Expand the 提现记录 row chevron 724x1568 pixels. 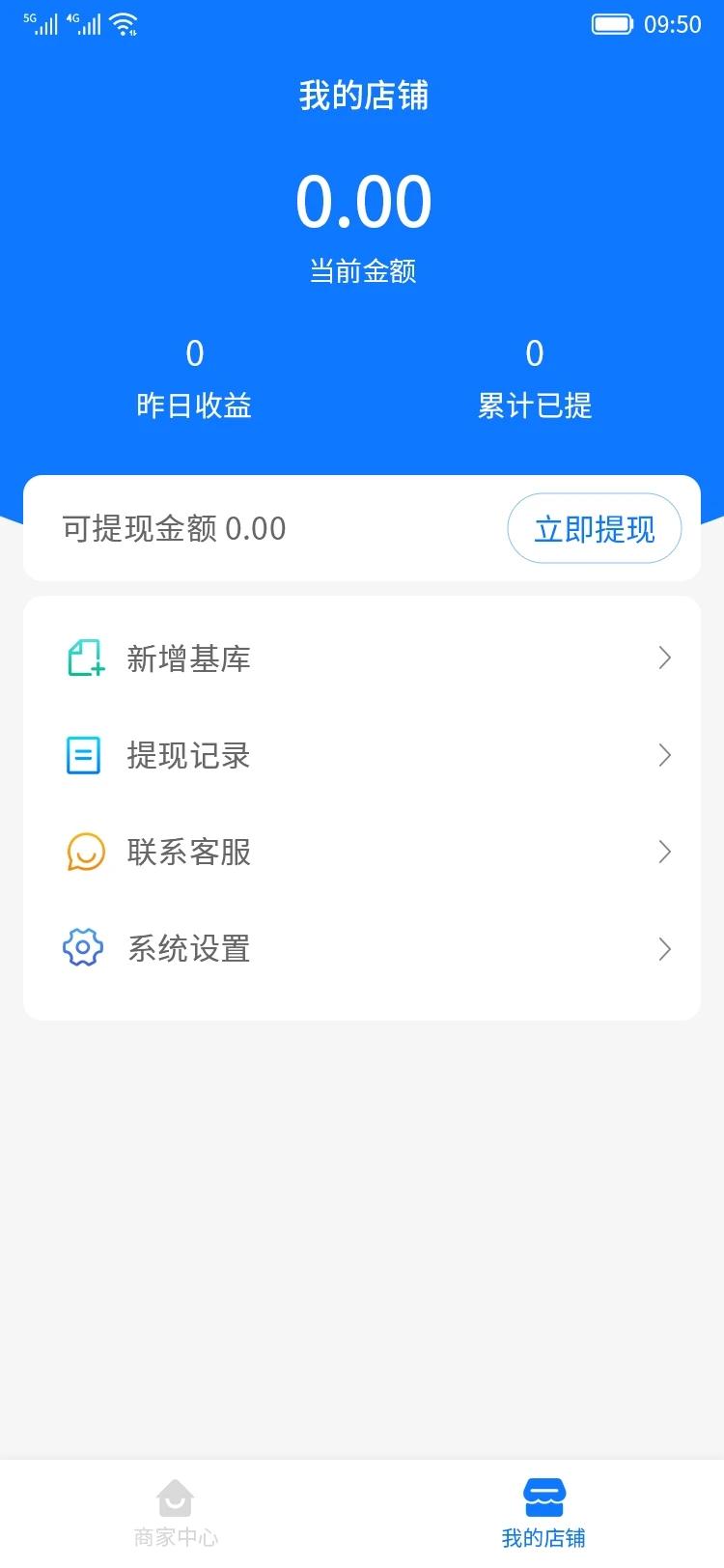[664, 755]
